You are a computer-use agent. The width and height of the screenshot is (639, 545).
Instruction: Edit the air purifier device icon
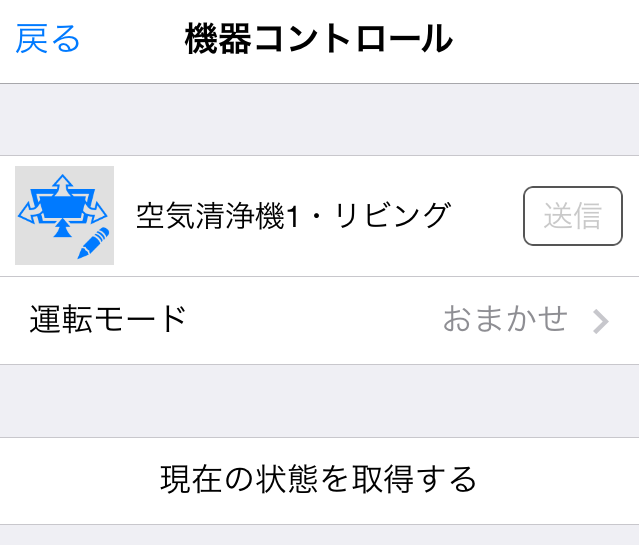click(65, 216)
